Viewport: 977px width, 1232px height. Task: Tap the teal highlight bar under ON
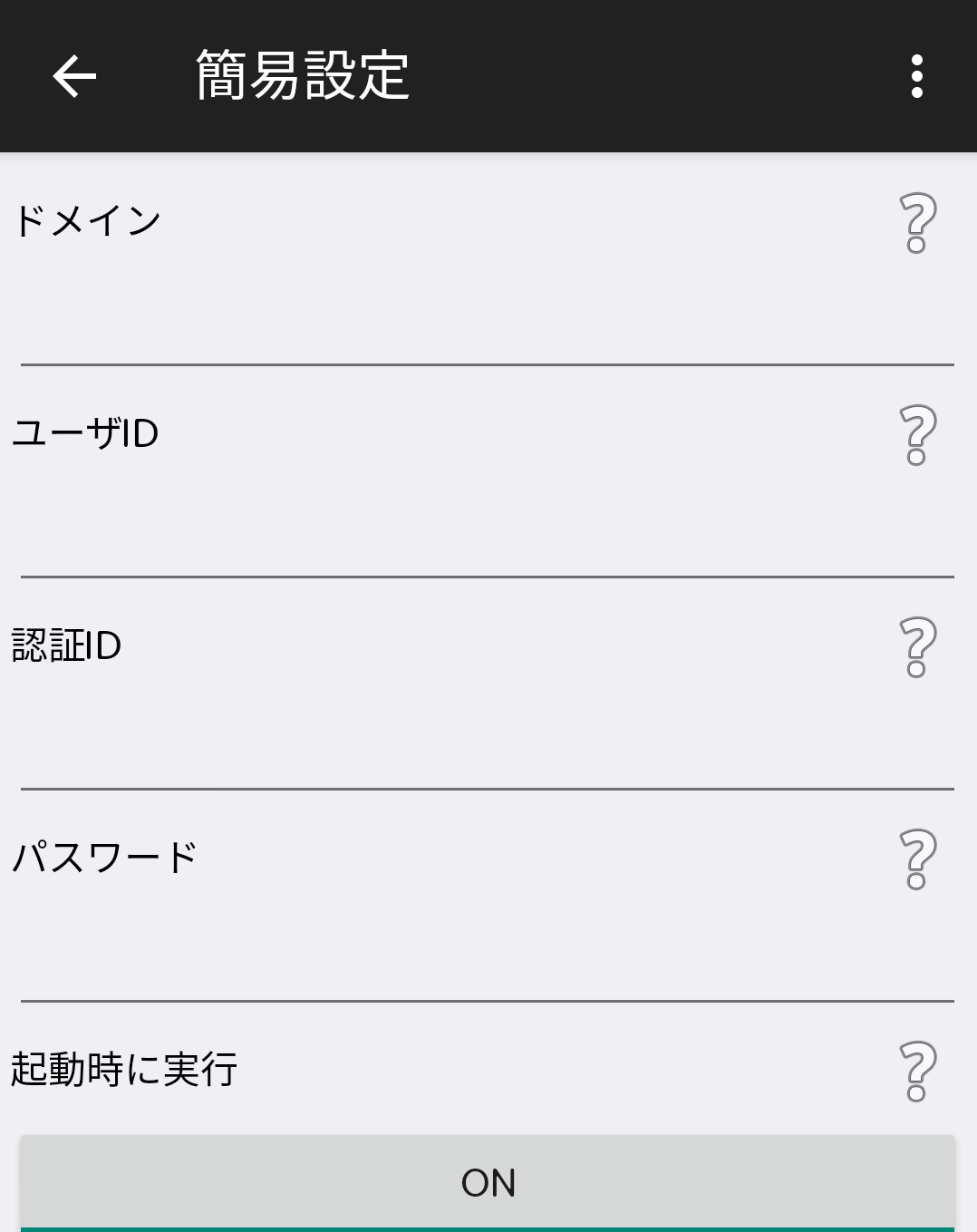(x=488, y=1227)
